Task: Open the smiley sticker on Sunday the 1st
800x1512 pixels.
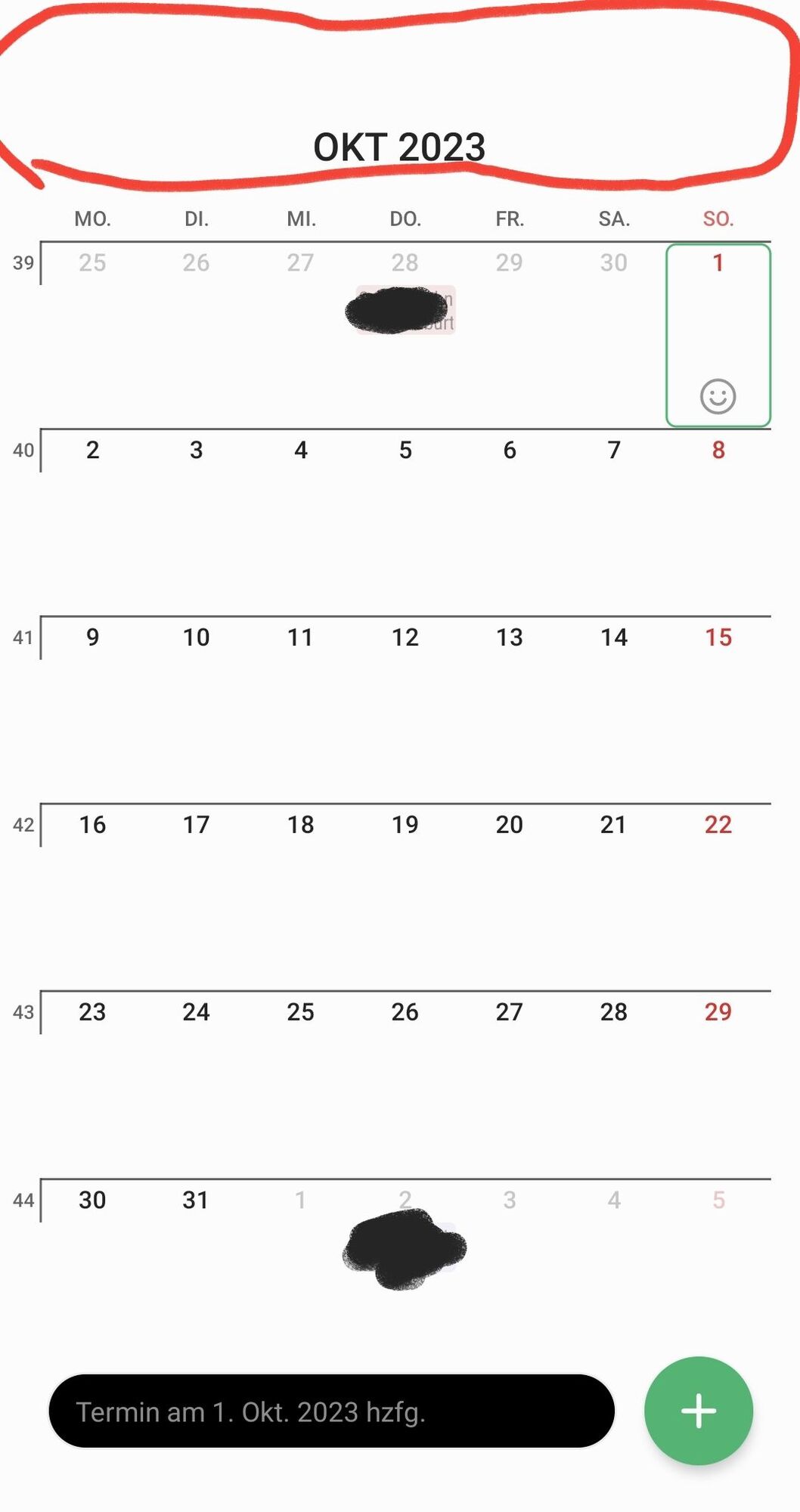Action: [x=718, y=396]
